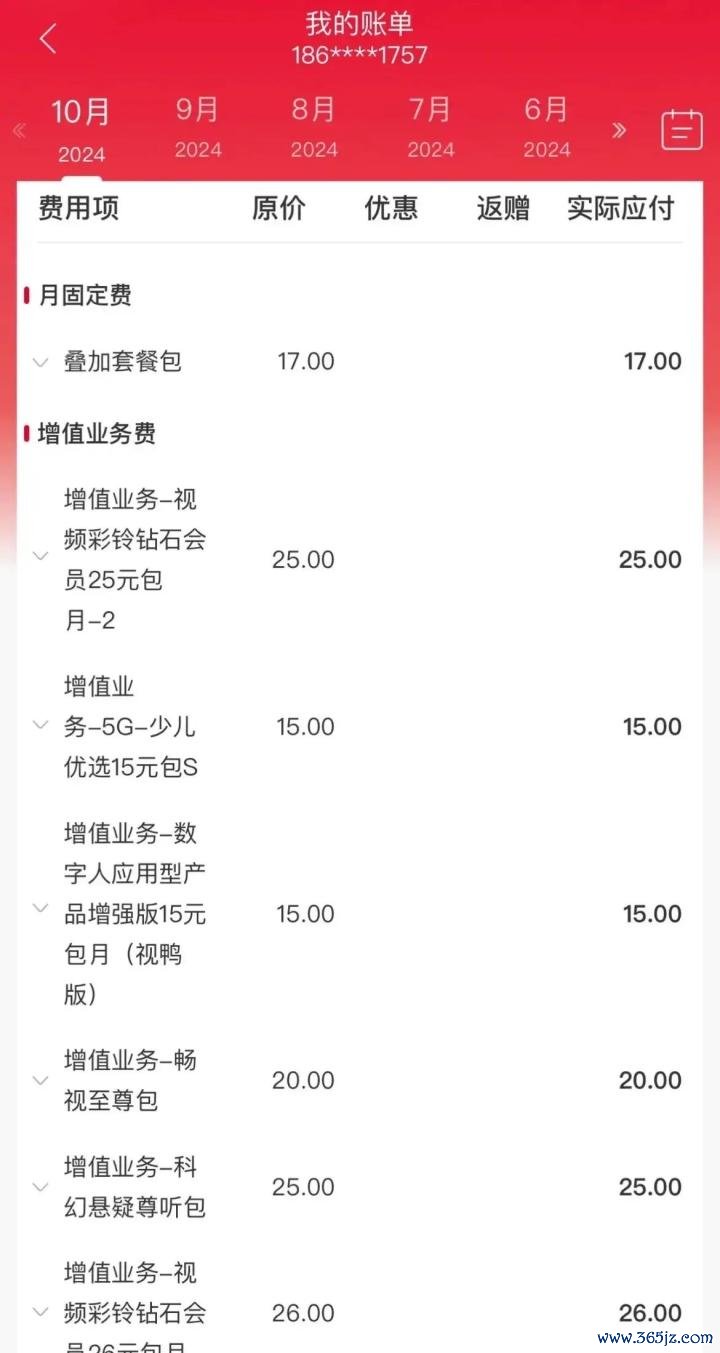
Task: Tap the double right arrow for other months
Action: 619,130
